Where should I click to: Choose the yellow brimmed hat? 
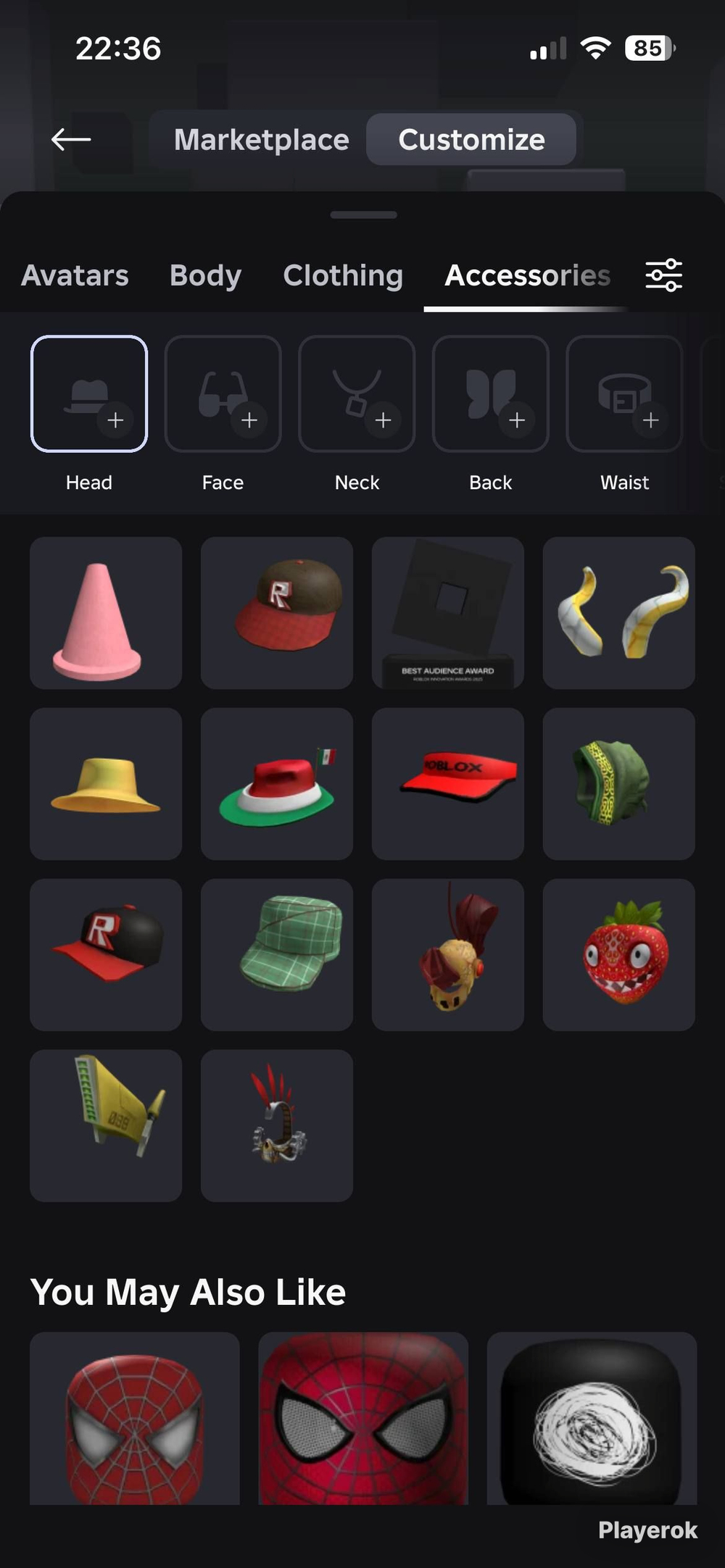[106, 784]
